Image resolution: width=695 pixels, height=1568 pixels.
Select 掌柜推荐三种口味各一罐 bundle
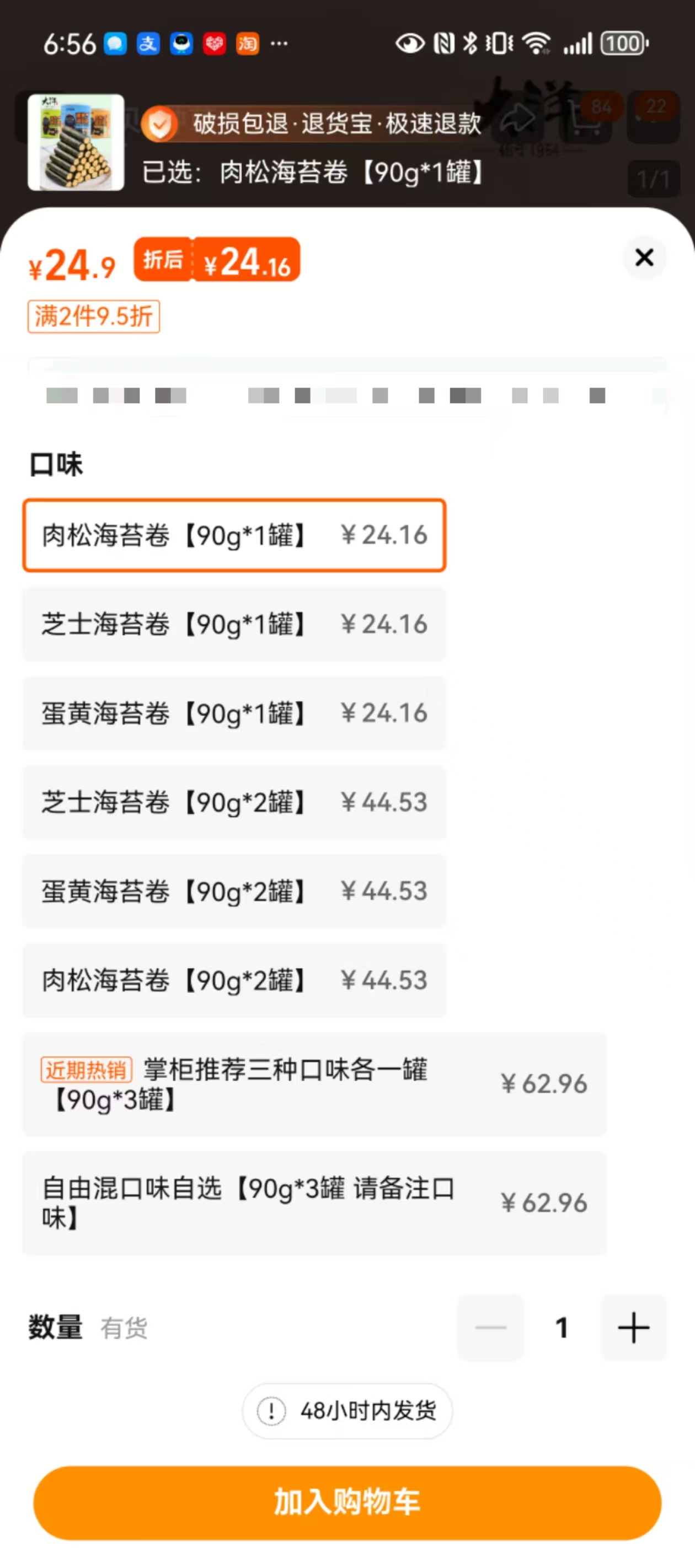coord(314,1084)
